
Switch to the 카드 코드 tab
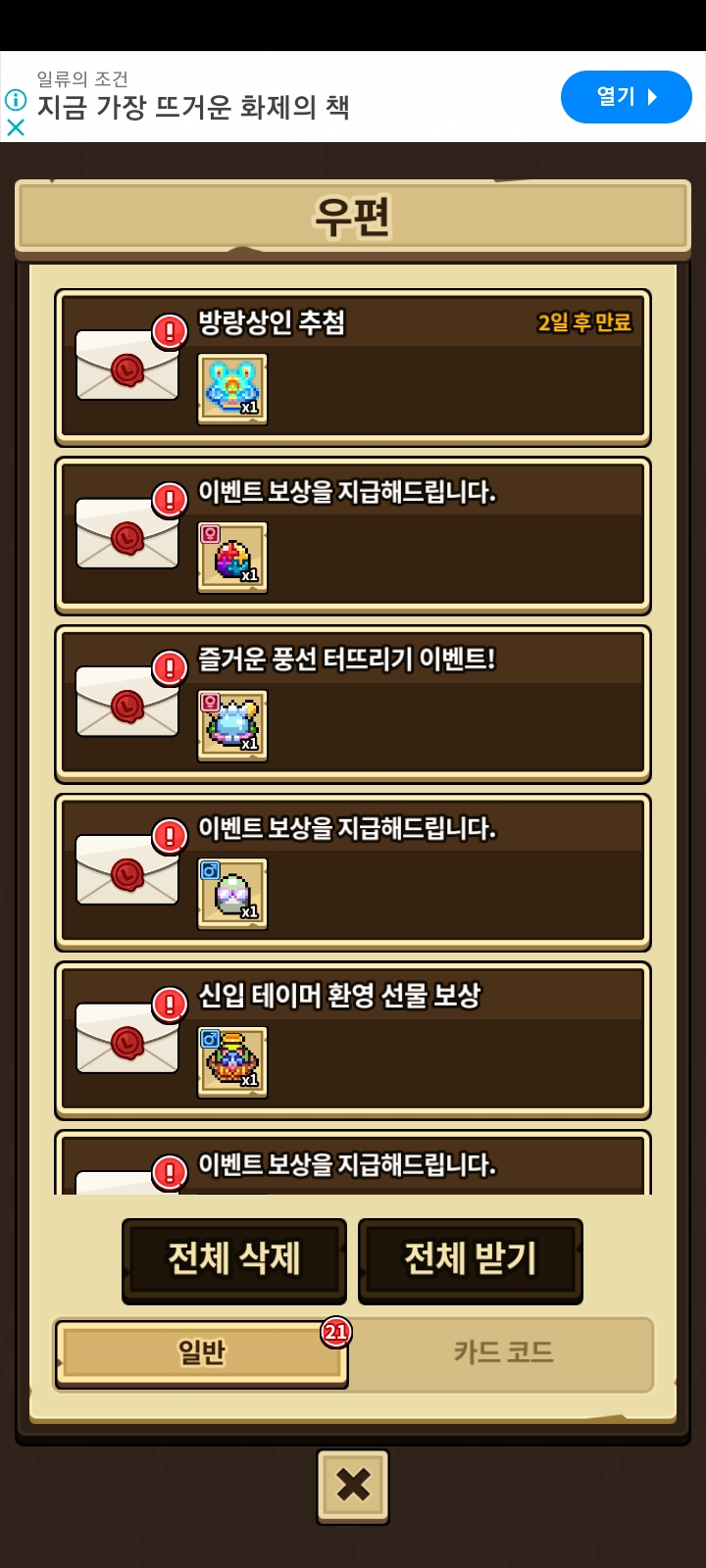(x=503, y=1353)
